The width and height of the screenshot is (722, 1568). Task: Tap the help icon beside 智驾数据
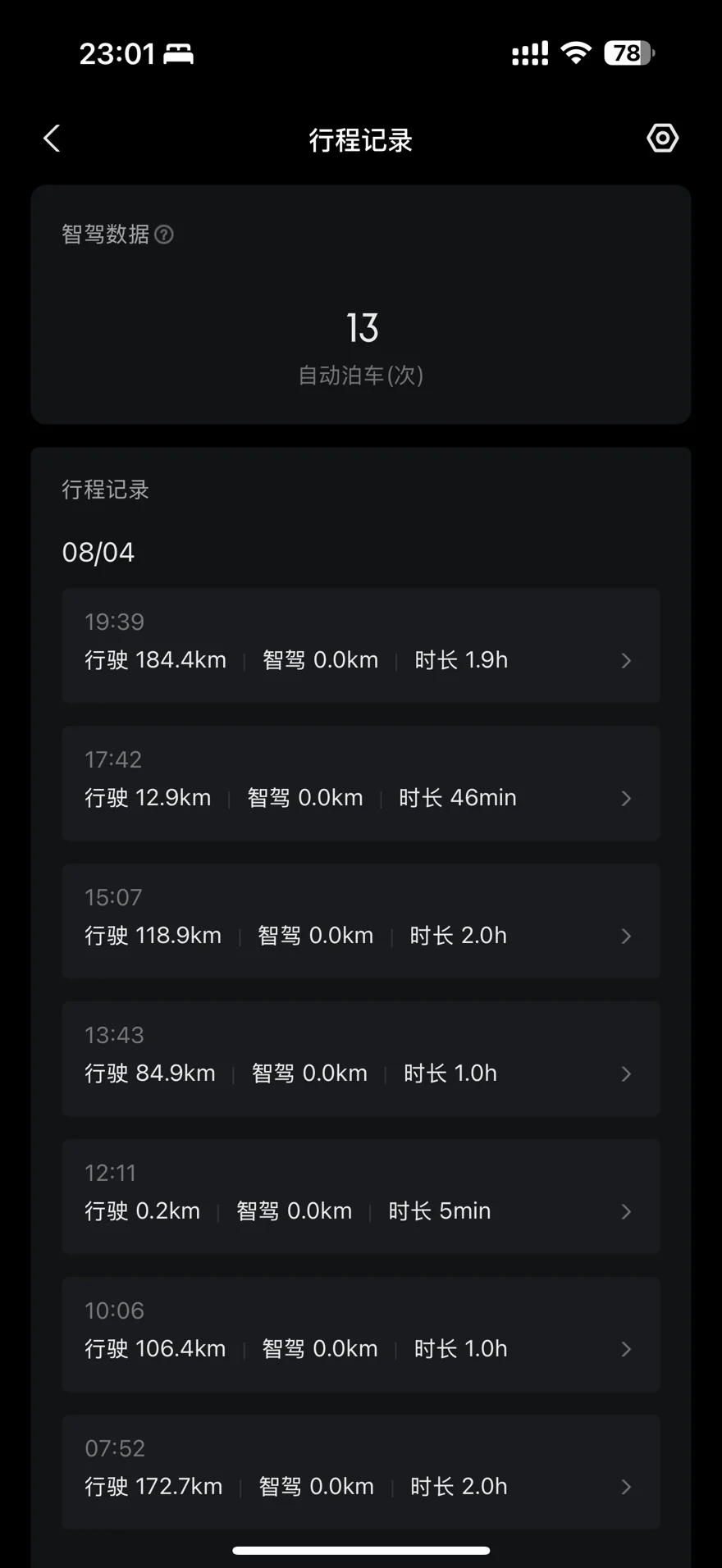[164, 235]
